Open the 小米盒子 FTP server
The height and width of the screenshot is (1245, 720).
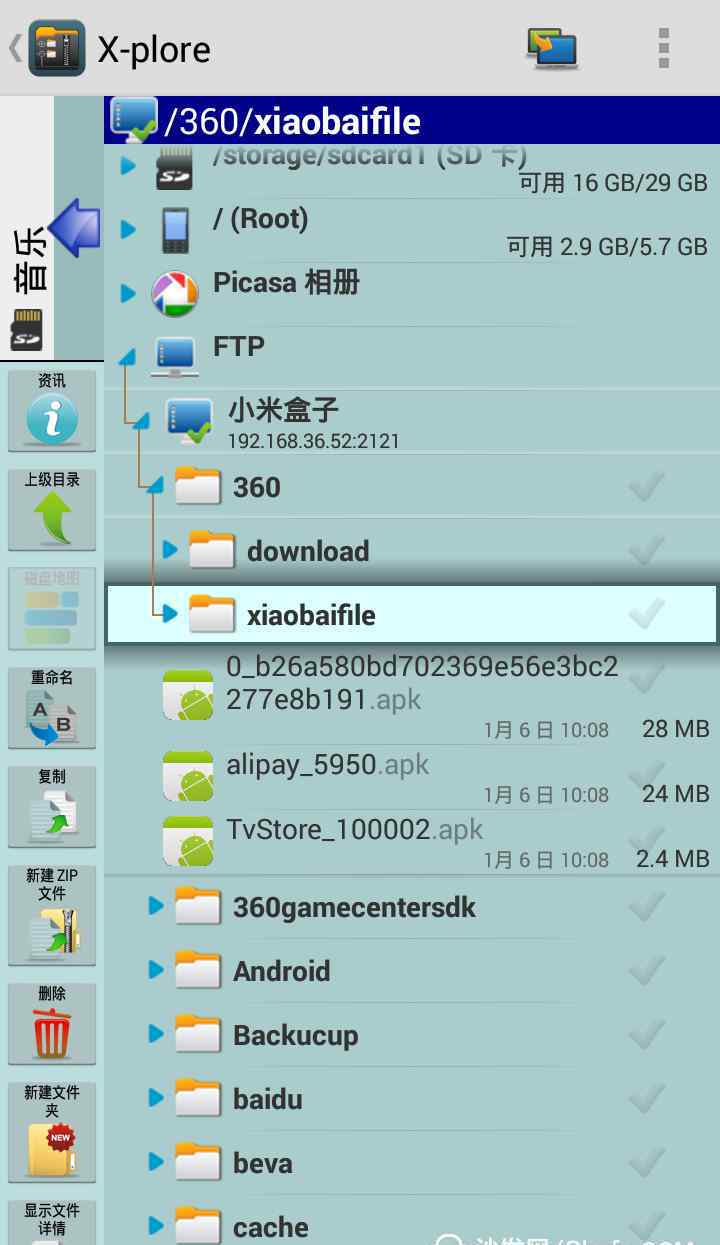411,422
